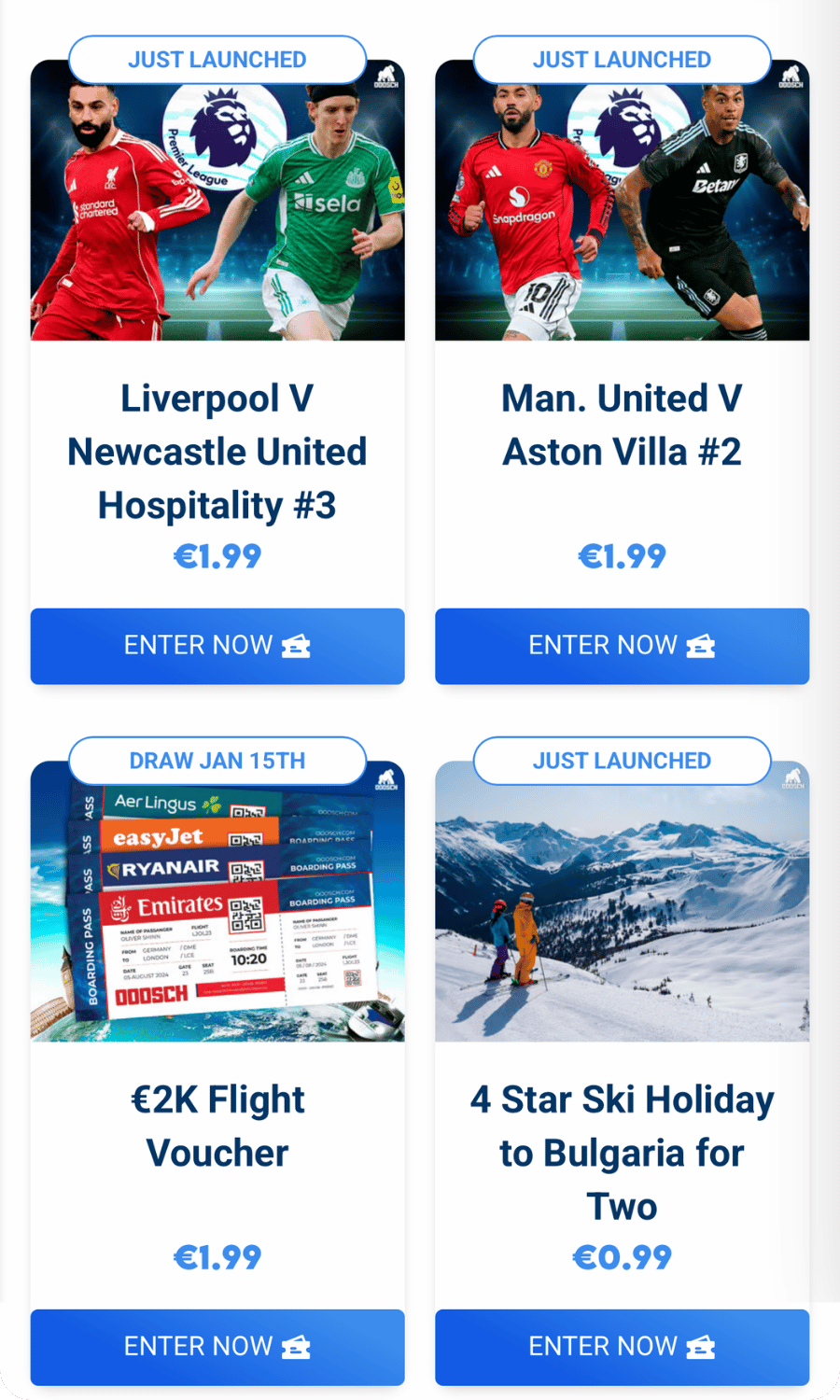Enter the Man. United V Aston Villa draw
This screenshot has width=840, height=1400.
click(622, 646)
